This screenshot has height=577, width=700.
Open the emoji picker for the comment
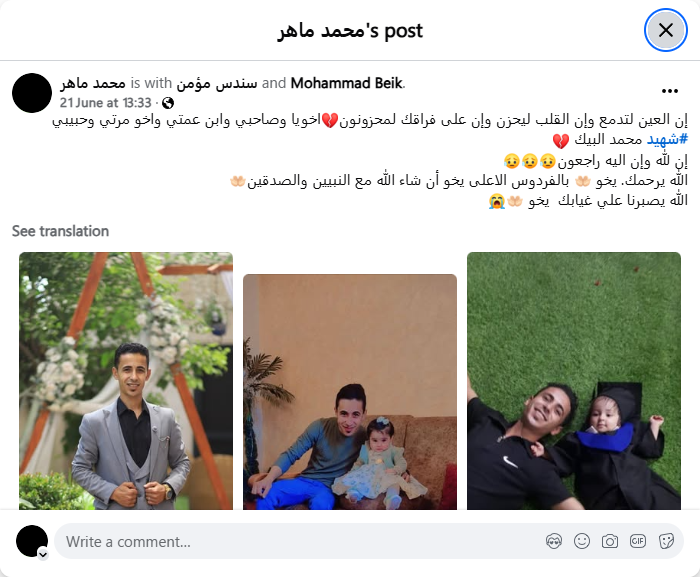pyautogui.click(x=582, y=542)
